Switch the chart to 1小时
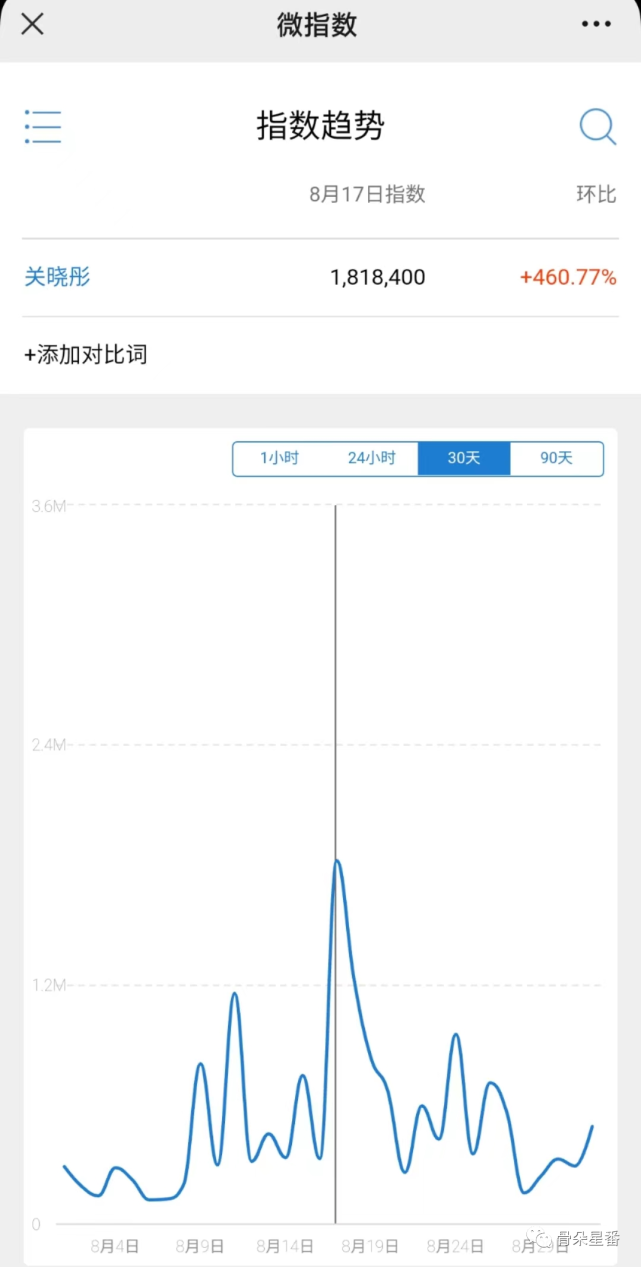Viewport: 641px width, 1267px height. click(279, 458)
